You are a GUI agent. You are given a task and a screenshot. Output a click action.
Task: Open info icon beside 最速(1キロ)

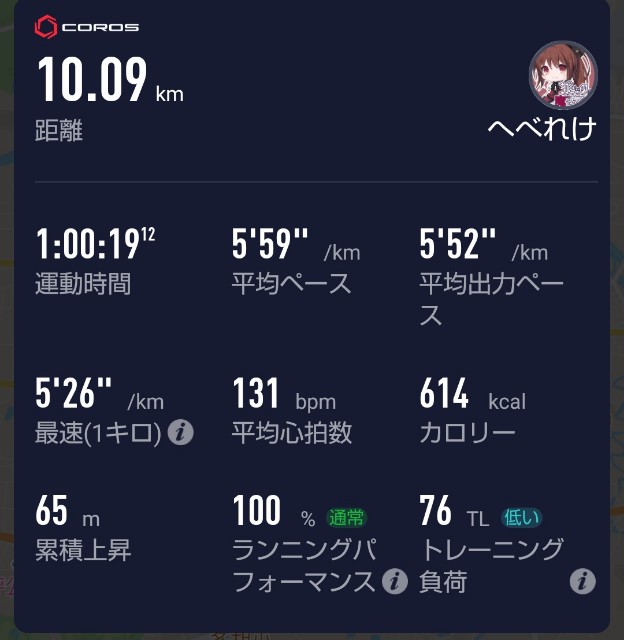(181, 432)
